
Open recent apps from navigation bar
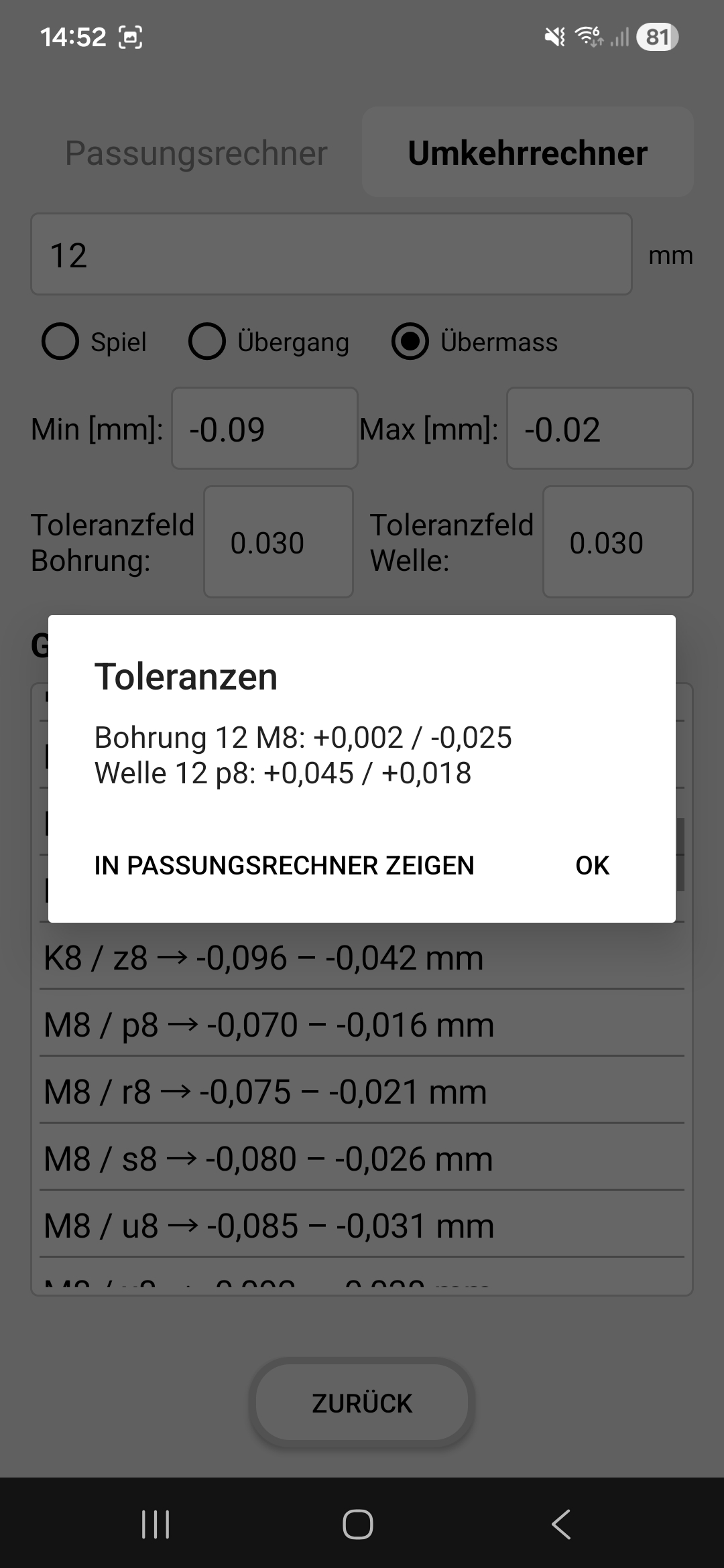(x=156, y=1524)
